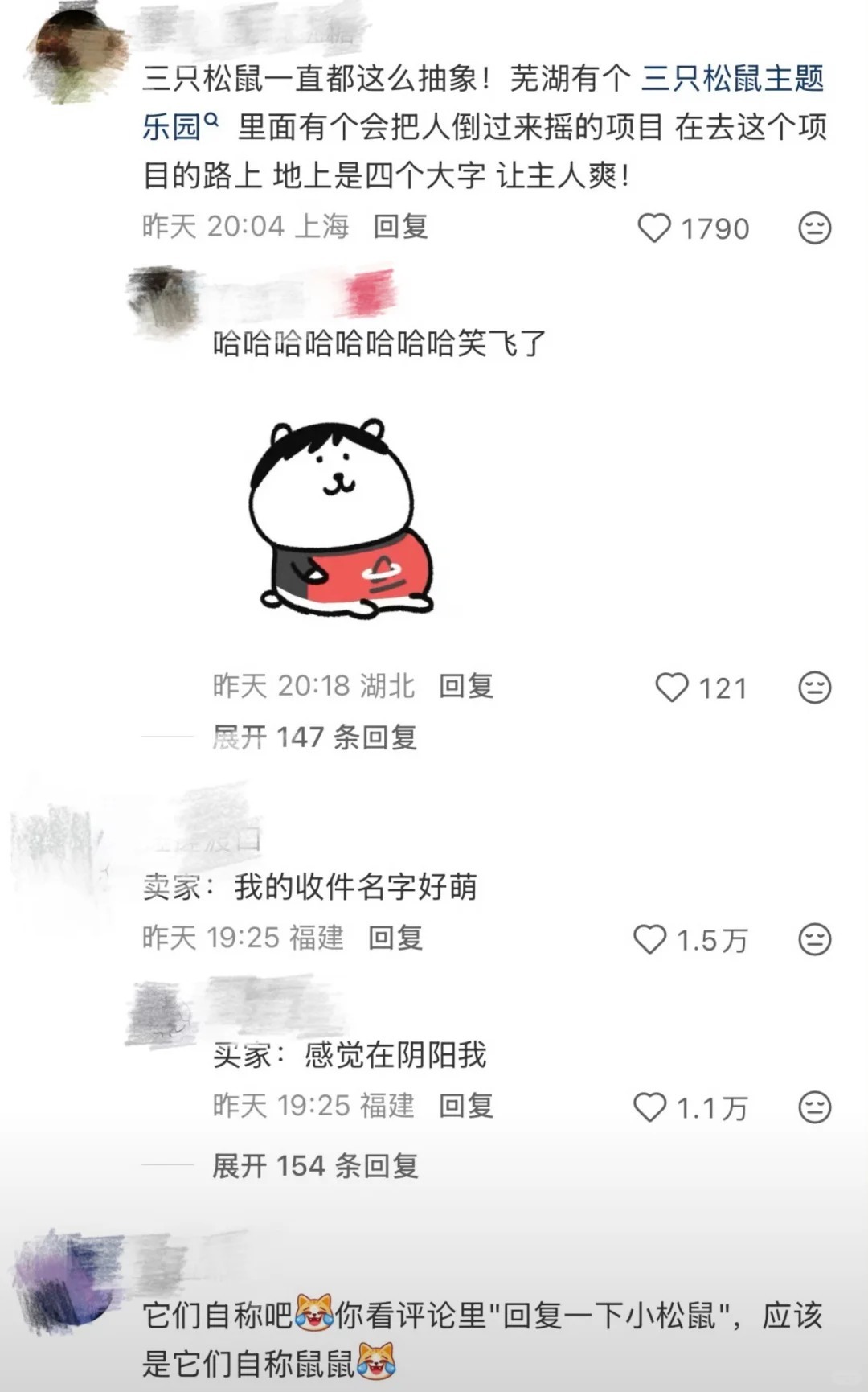868x1392 pixels.
Task: Reply to the 上海 comment at 20:04
Action: click(x=400, y=227)
